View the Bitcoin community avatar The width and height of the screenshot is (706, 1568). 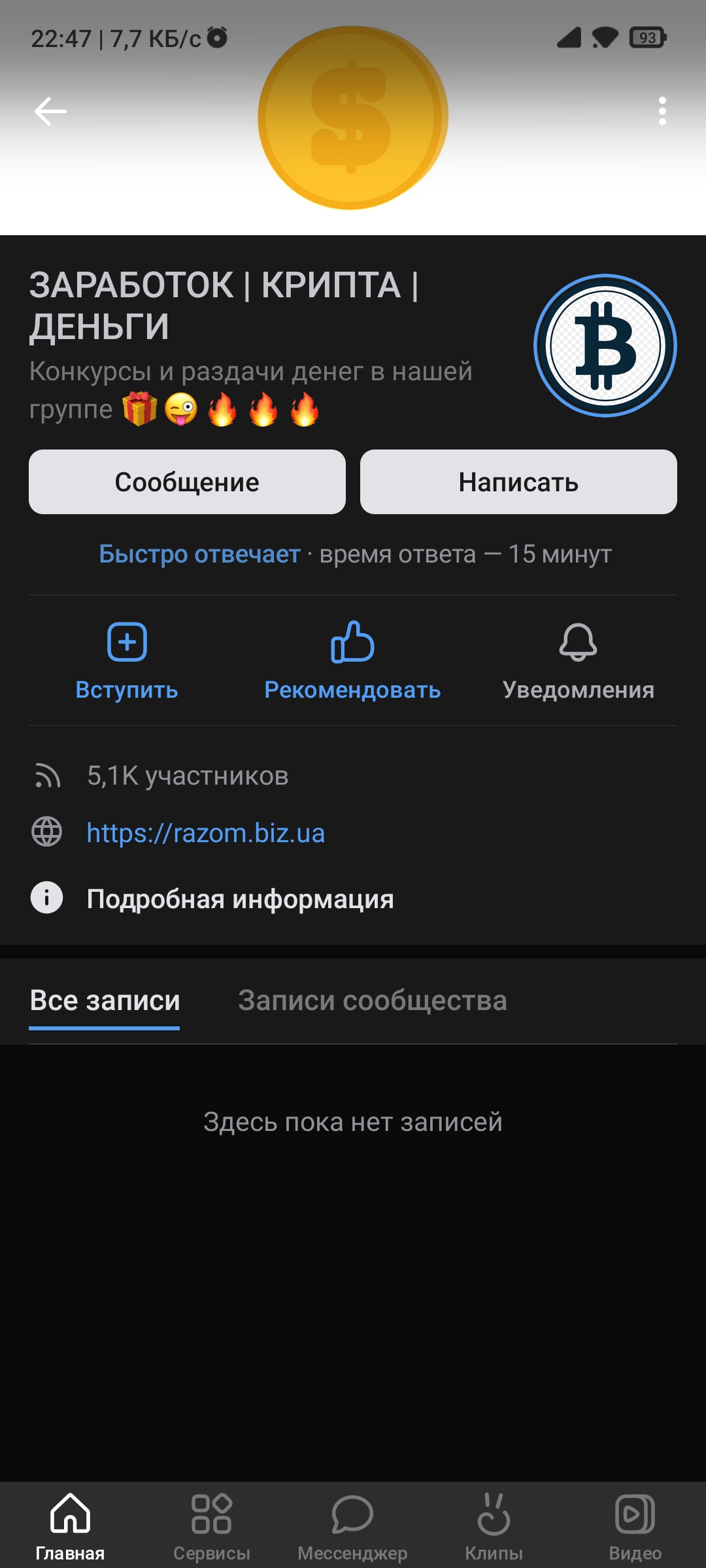pyautogui.click(x=605, y=346)
